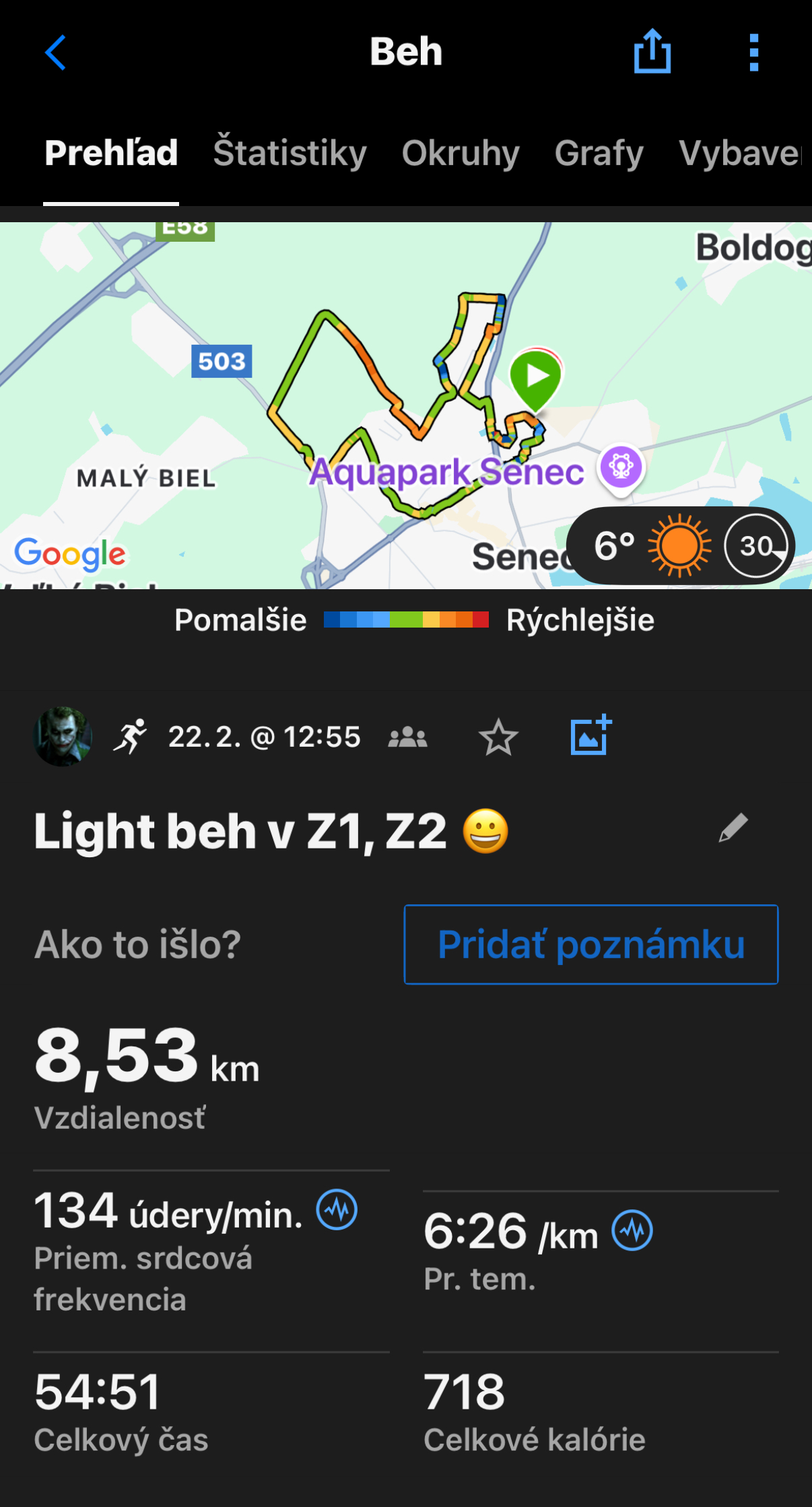Image resolution: width=812 pixels, height=1507 pixels.
Task: Edit the activity title with the pencil
Action: [733, 828]
